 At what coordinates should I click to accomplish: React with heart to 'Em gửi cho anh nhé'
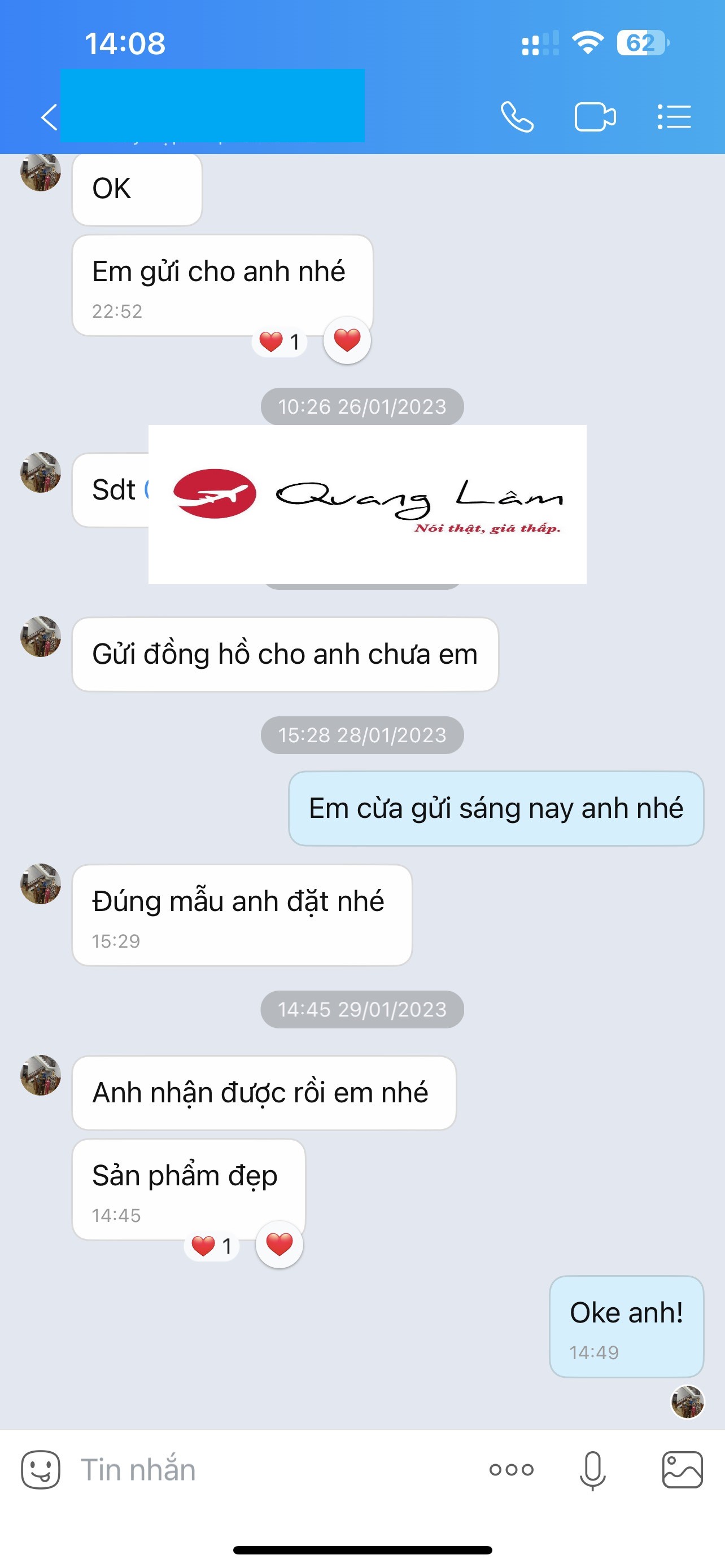[x=347, y=340]
